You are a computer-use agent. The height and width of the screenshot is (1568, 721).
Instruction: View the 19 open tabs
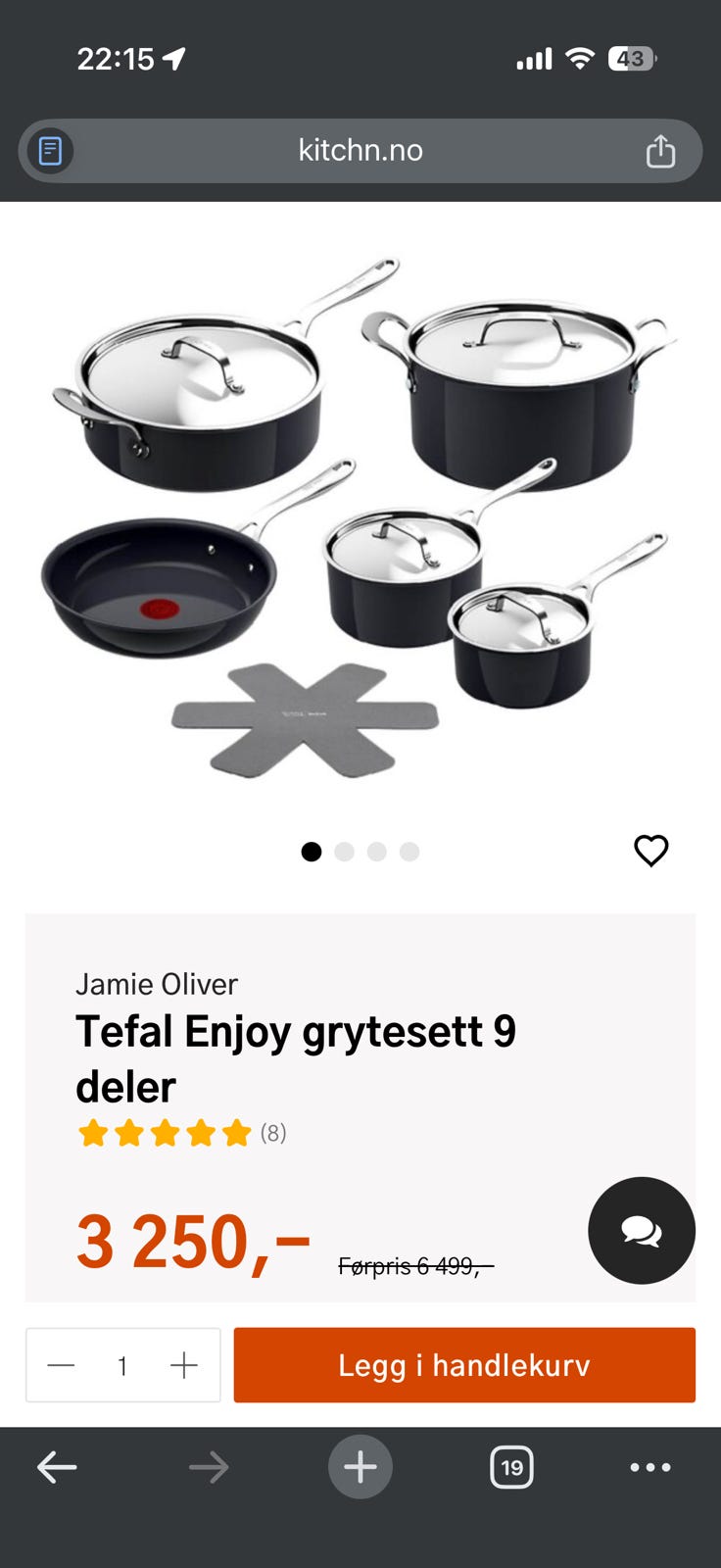tap(511, 1467)
